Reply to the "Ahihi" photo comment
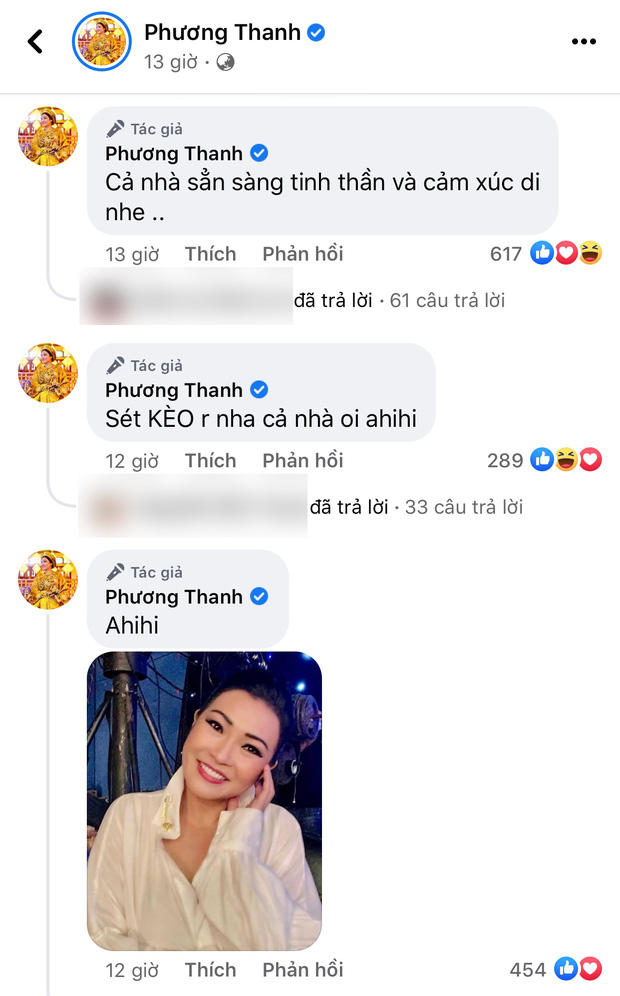This screenshot has width=620, height=996. point(302,970)
